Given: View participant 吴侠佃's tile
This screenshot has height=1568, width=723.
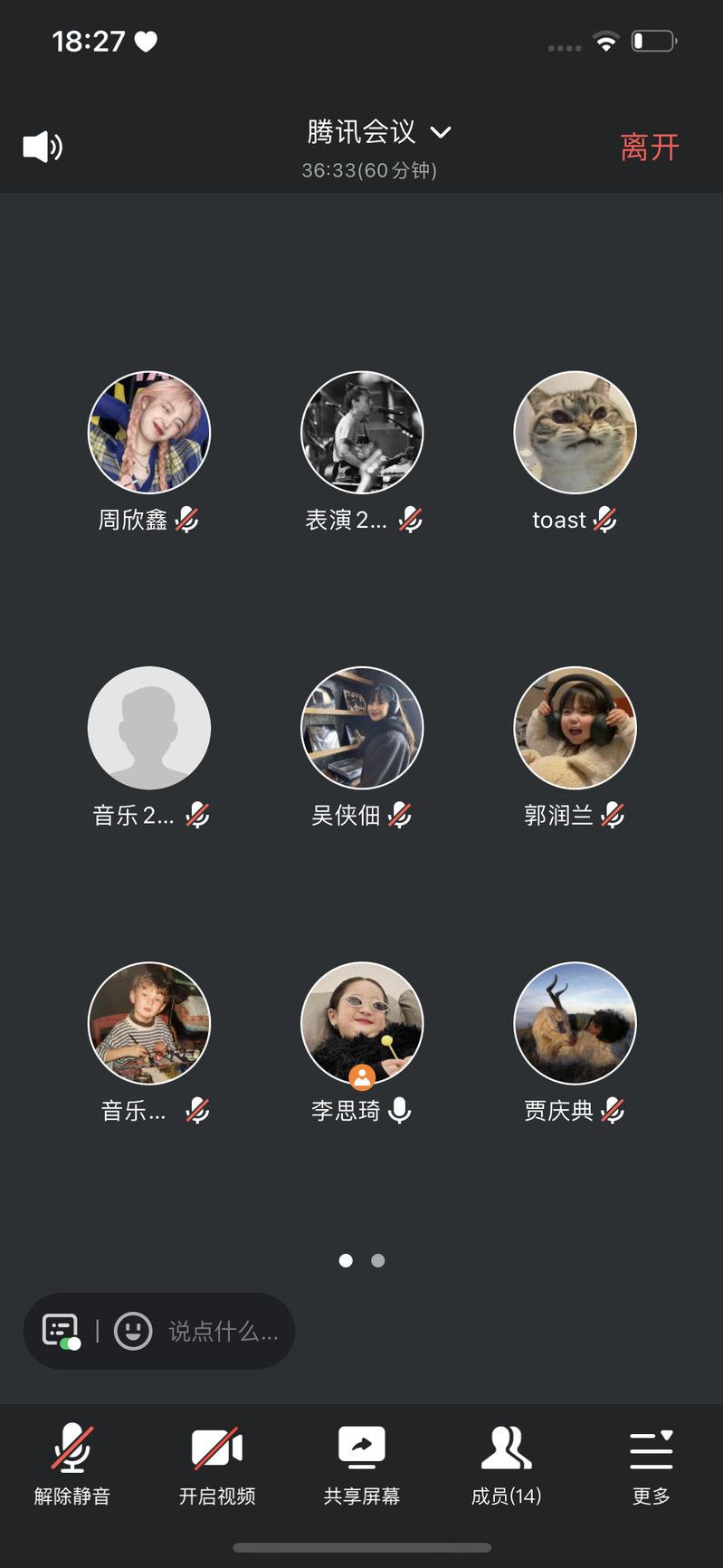Looking at the screenshot, I should pyautogui.click(x=362, y=728).
